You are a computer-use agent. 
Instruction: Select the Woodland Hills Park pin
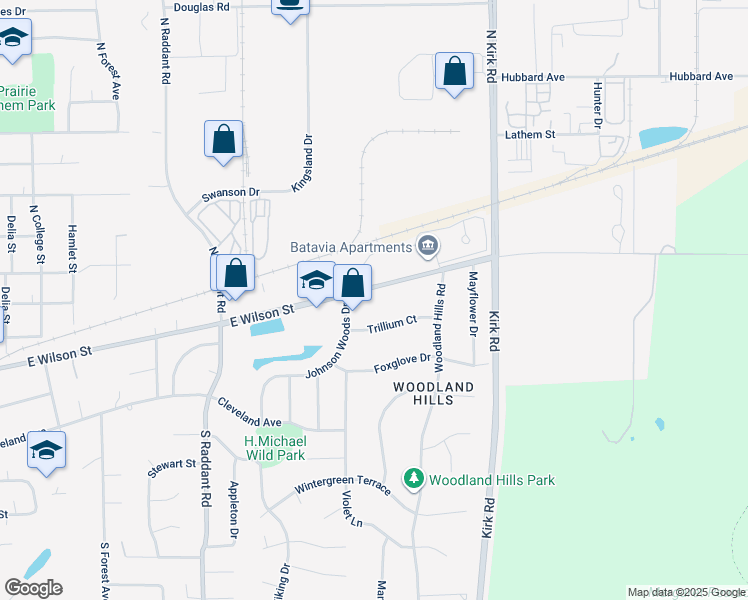414,480
